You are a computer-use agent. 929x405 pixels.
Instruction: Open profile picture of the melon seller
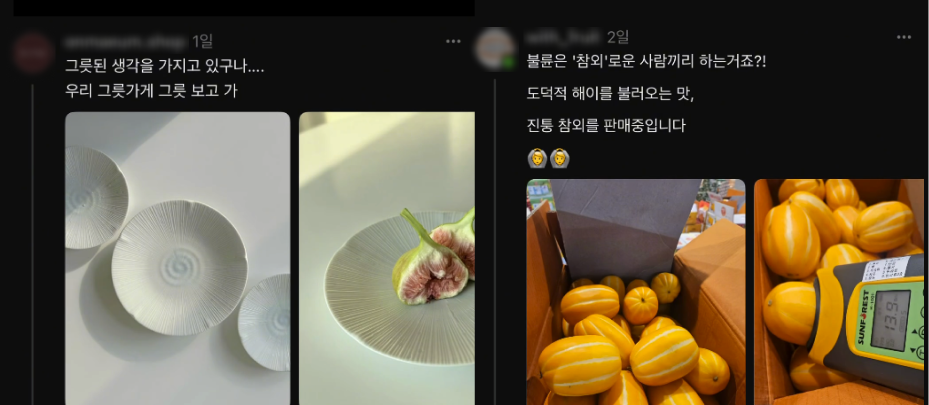(x=495, y=47)
